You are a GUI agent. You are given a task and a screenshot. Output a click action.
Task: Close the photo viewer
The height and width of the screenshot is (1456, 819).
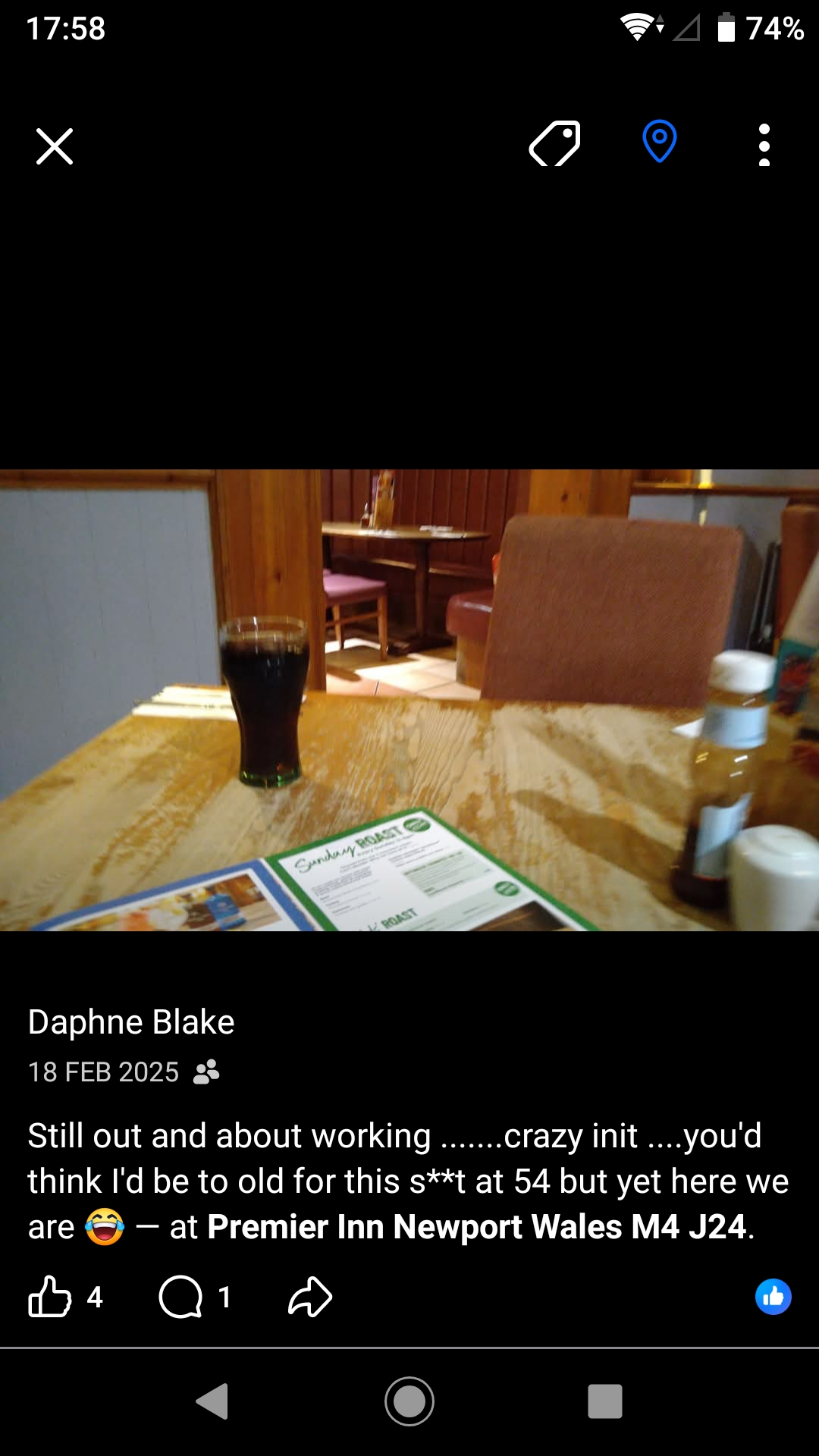point(55,146)
